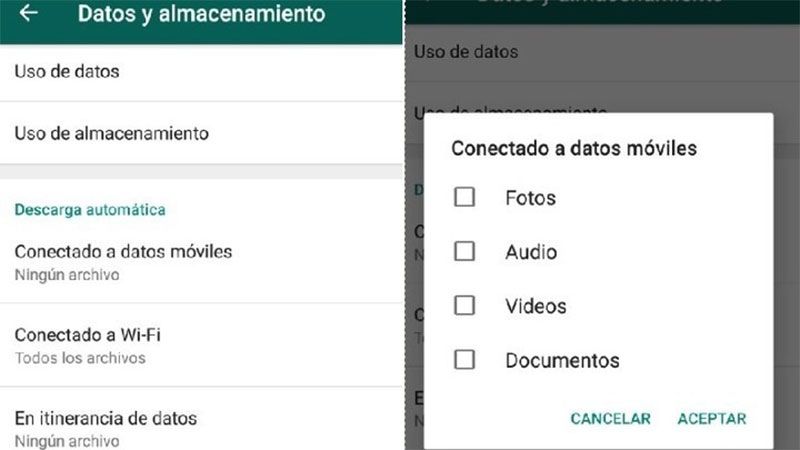Image resolution: width=800 pixels, height=450 pixels.
Task: Check the Documentos checkbox
Action: pyautogui.click(x=464, y=360)
